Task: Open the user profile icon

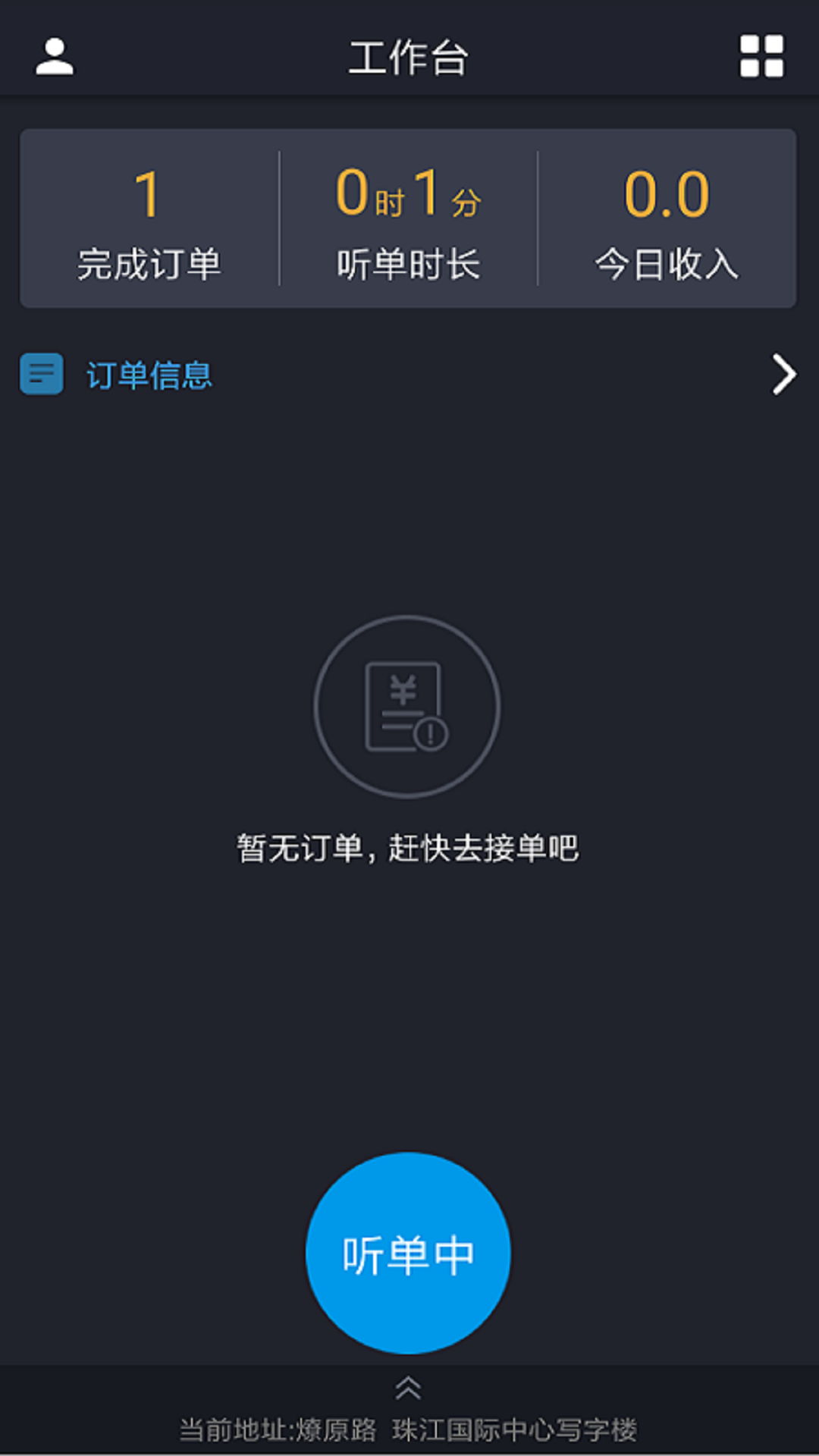Action: tap(55, 57)
